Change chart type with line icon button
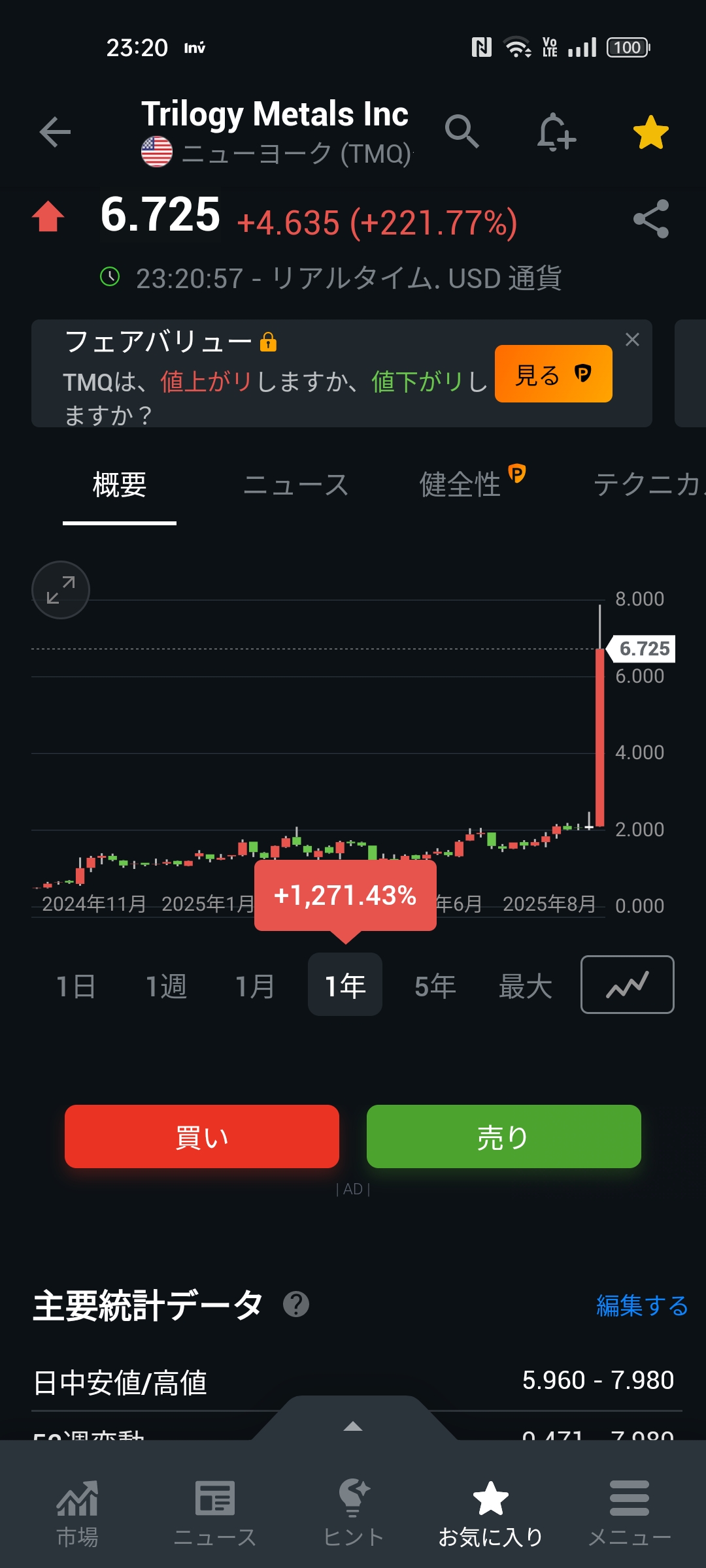This screenshot has height=1568, width=706. pyautogui.click(x=627, y=985)
